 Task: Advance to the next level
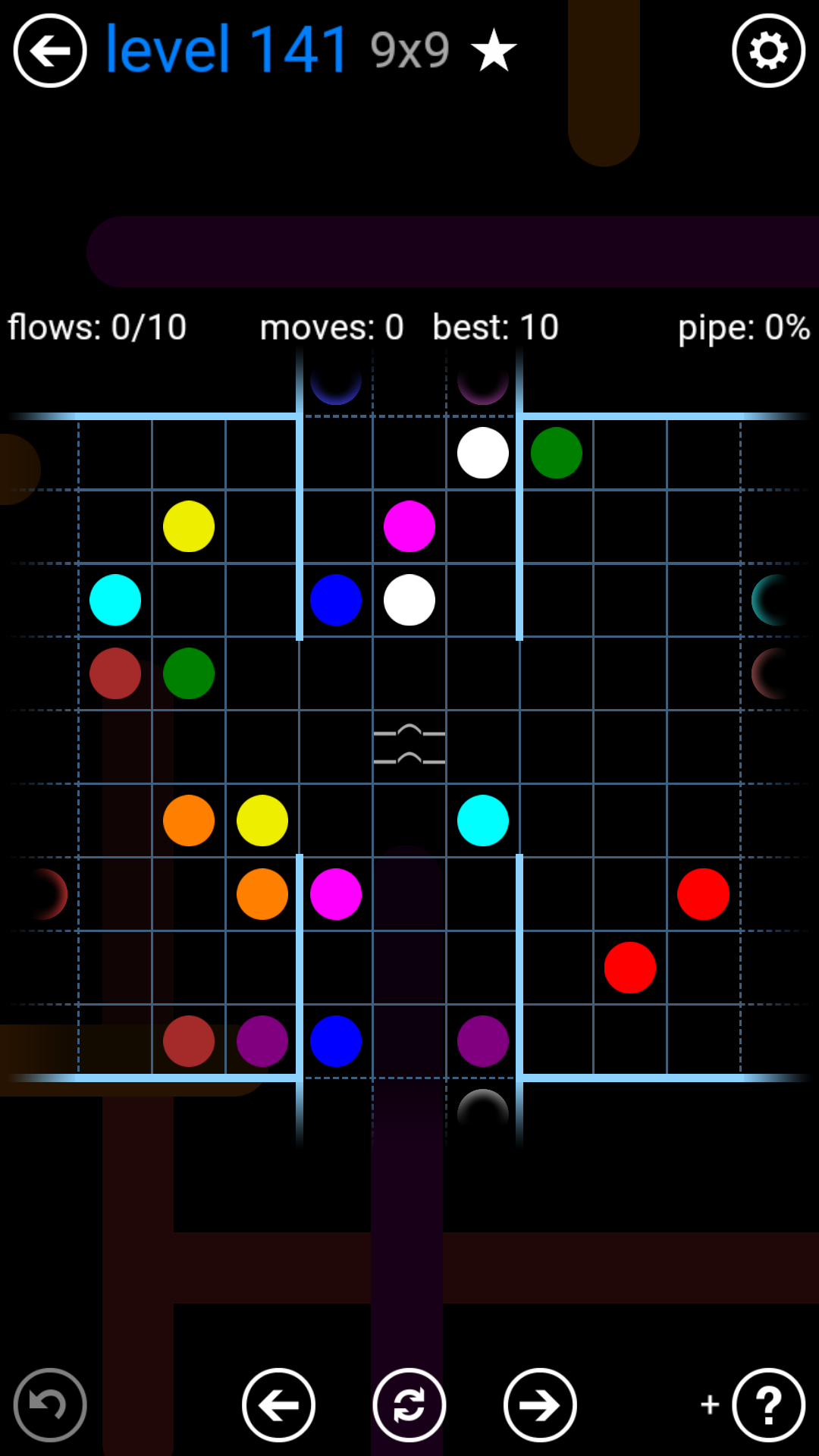coord(540,1404)
